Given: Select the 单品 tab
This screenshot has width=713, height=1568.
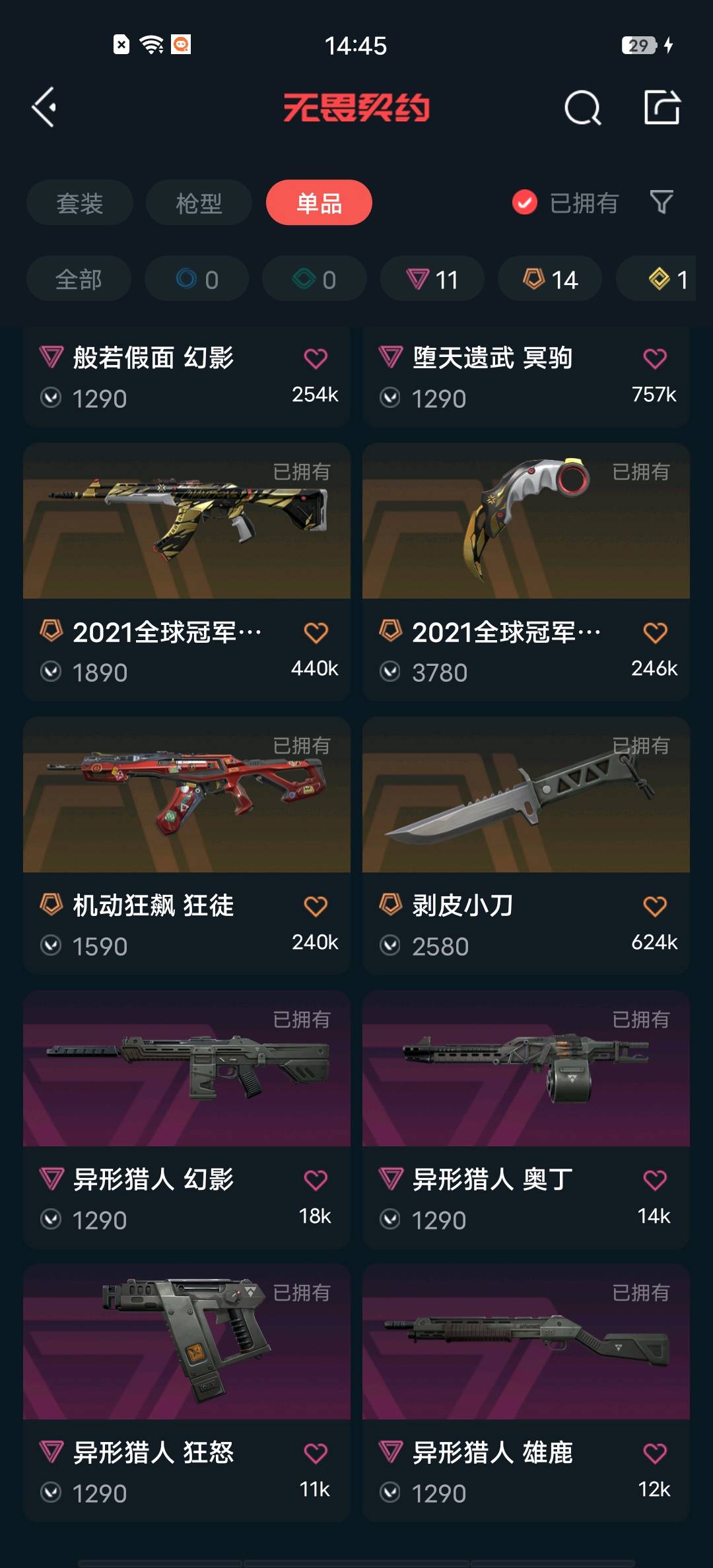Looking at the screenshot, I should pos(319,203).
